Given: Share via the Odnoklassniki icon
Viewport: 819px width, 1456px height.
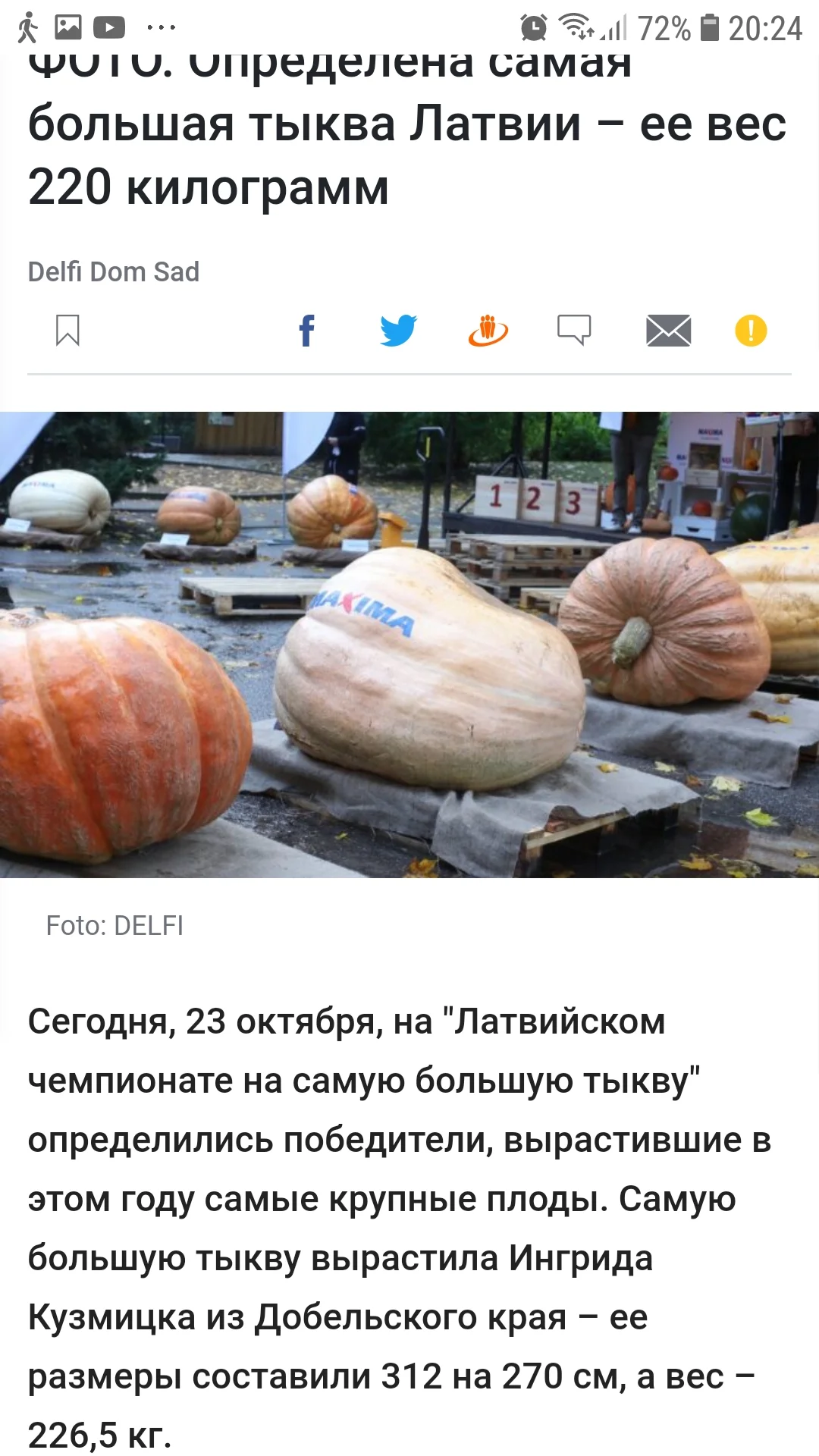Looking at the screenshot, I should pos(489,331).
